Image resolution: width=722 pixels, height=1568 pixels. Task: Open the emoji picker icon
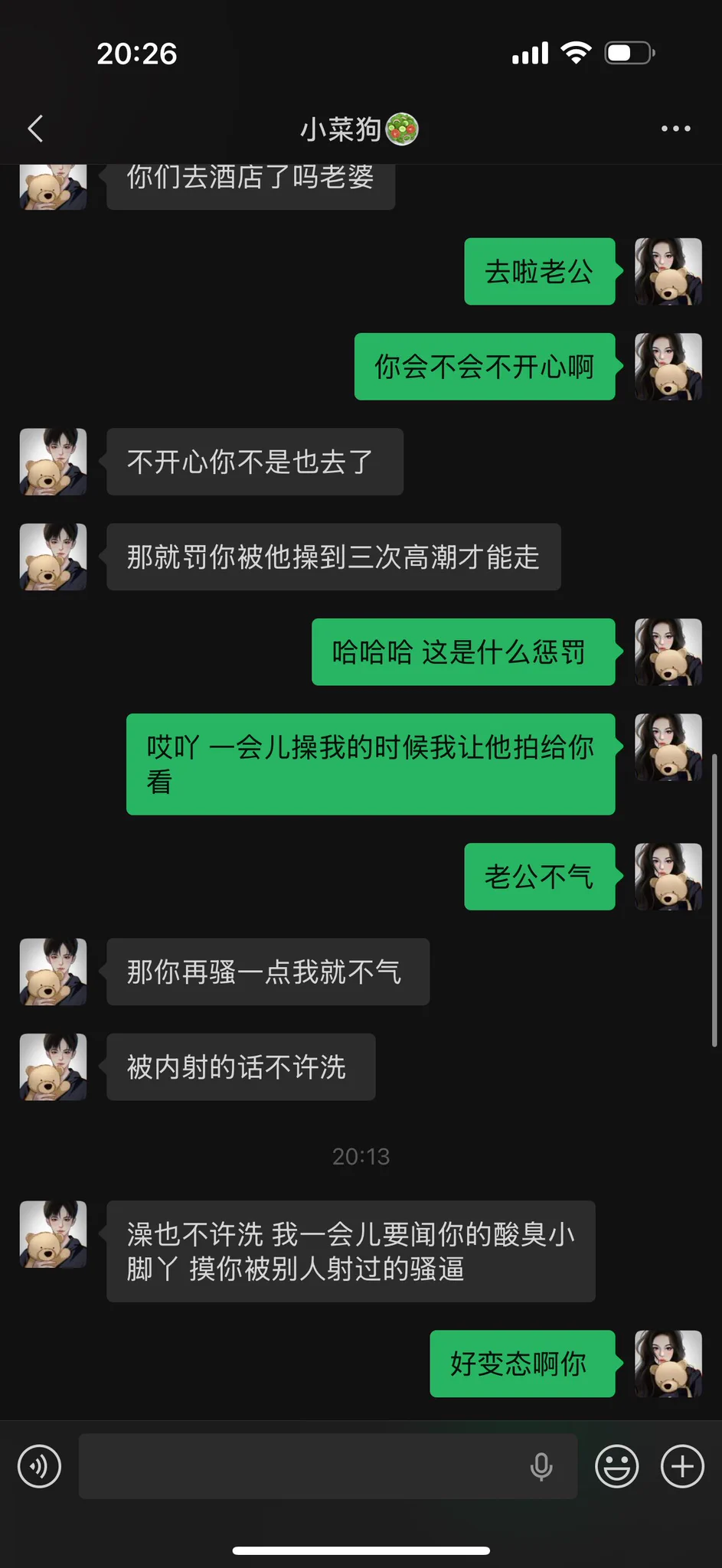617,1466
